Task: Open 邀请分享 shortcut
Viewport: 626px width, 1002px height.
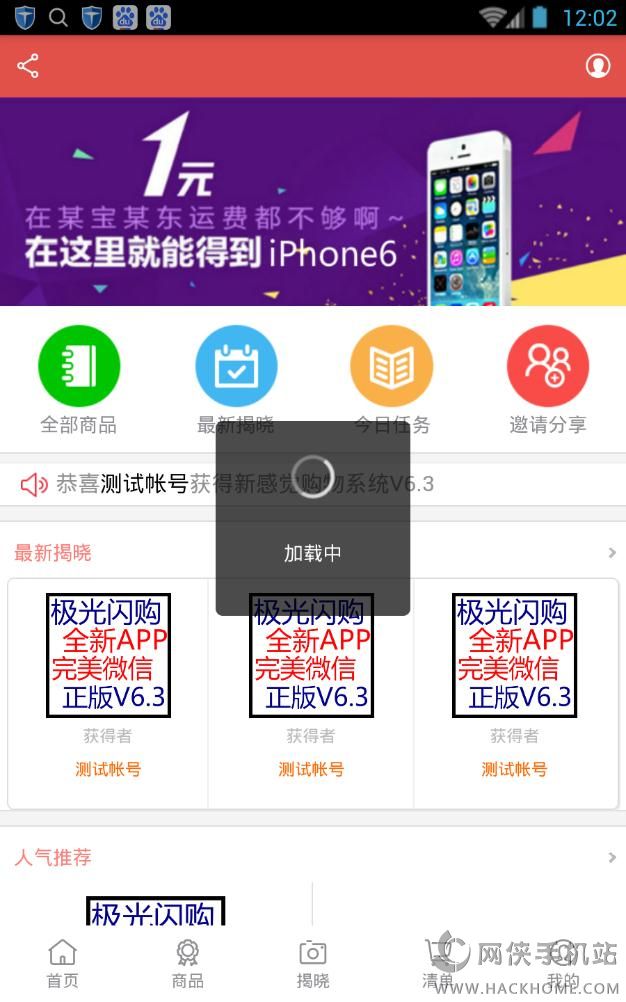Action: point(547,367)
